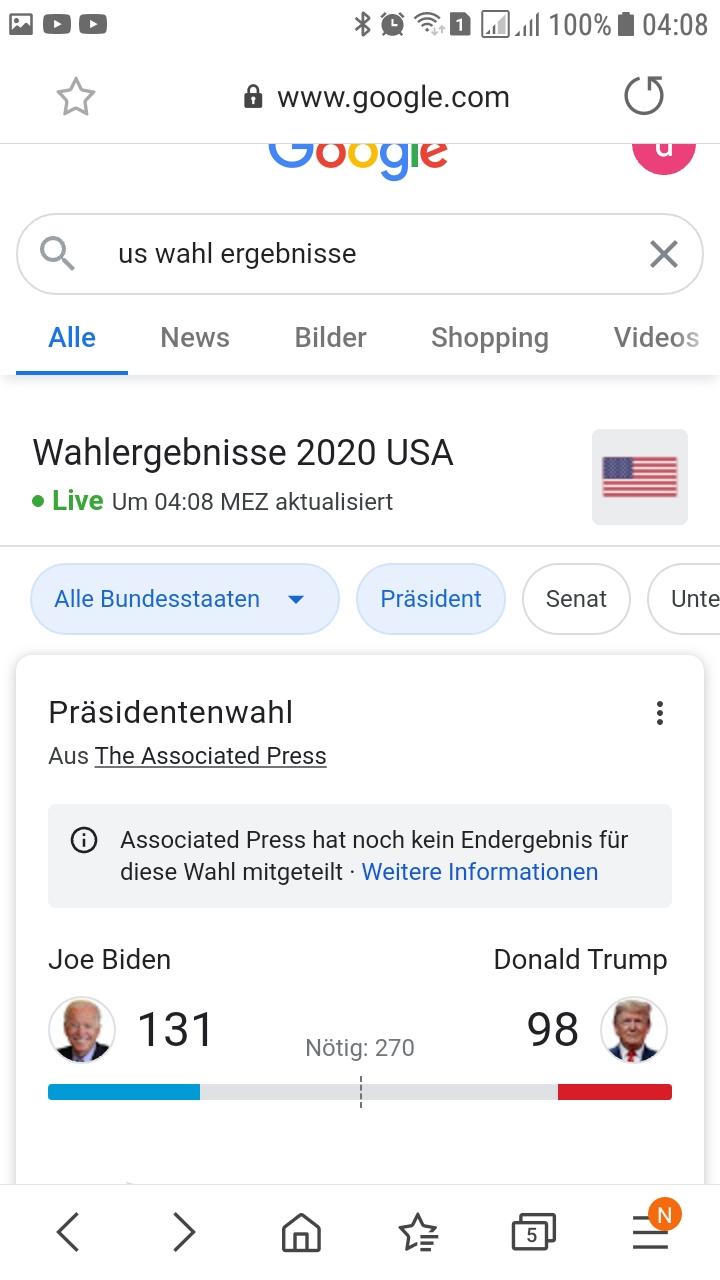Open the Präsidentenwahl card overflow menu

(x=659, y=713)
